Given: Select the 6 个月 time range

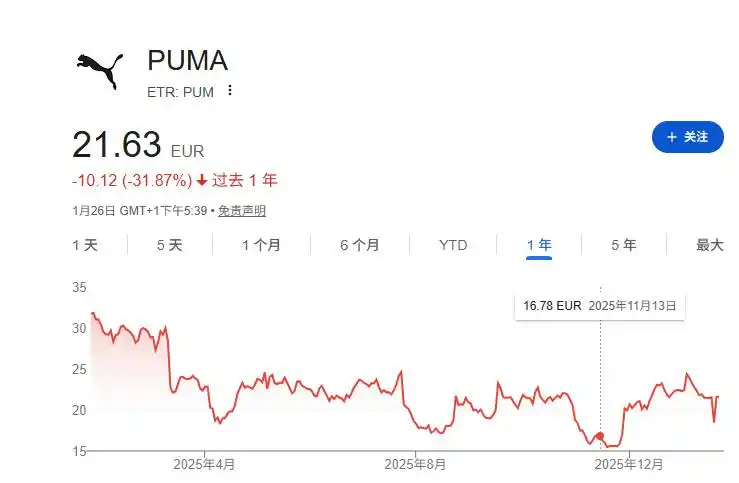Looking at the screenshot, I should tap(360, 245).
